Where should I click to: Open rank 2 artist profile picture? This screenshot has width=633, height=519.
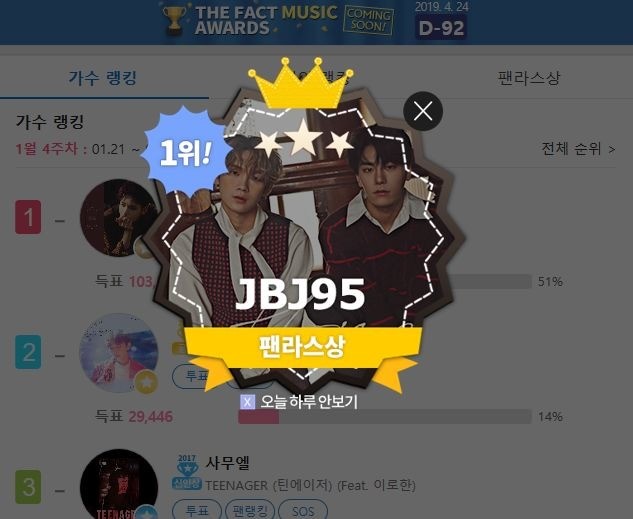[118, 352]
